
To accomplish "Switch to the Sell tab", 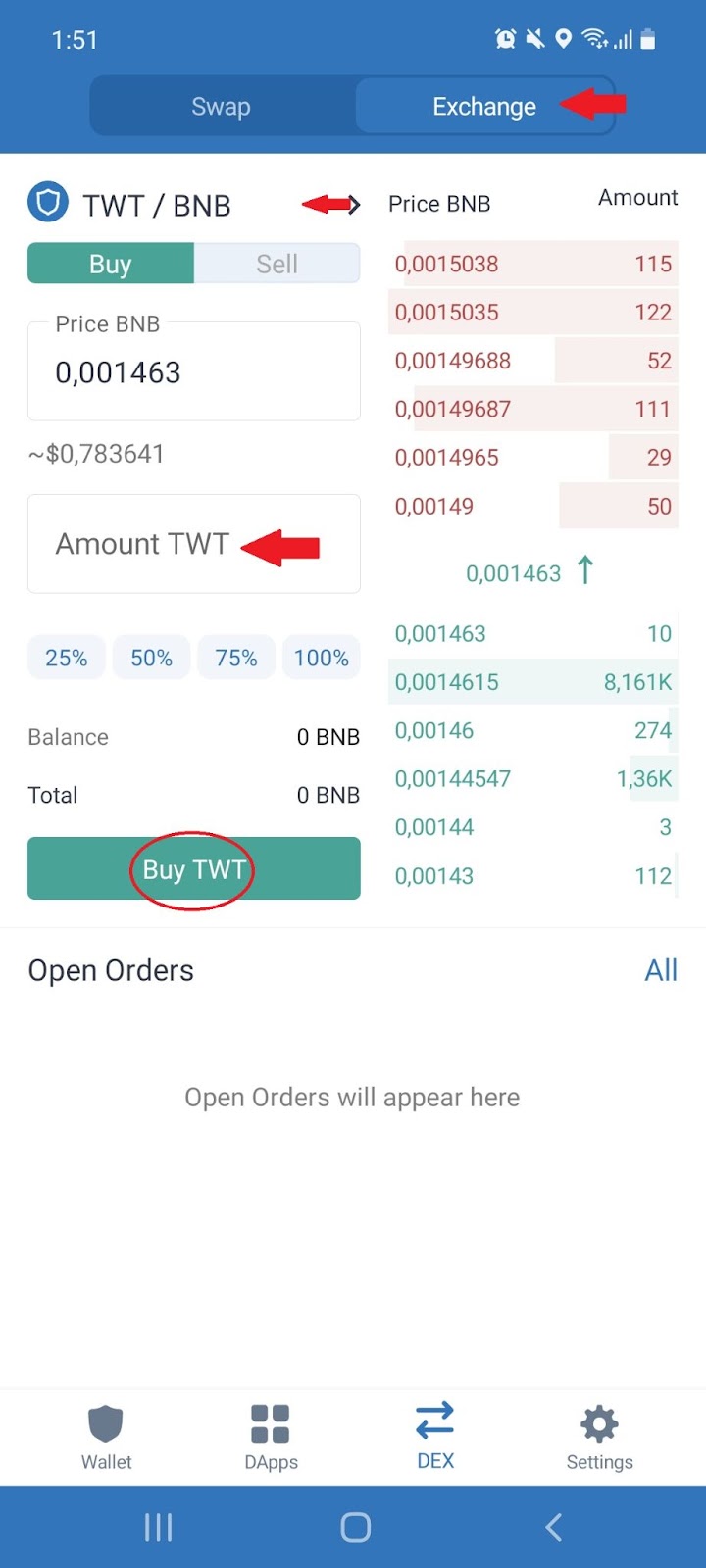I will coord(277,264).
